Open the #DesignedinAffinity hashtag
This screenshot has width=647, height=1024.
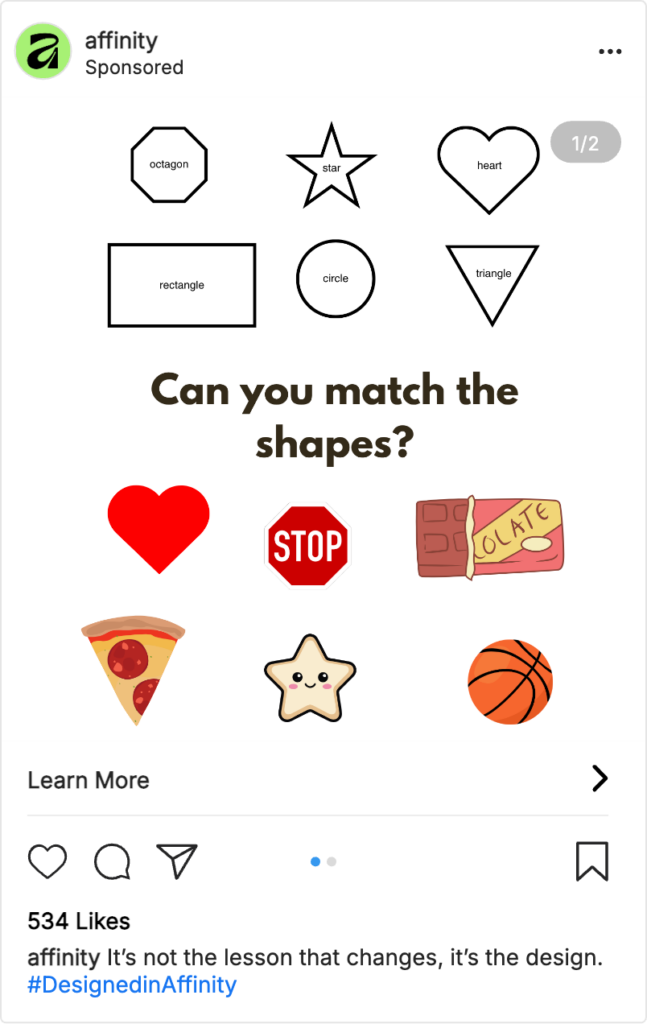pos(132,985)
